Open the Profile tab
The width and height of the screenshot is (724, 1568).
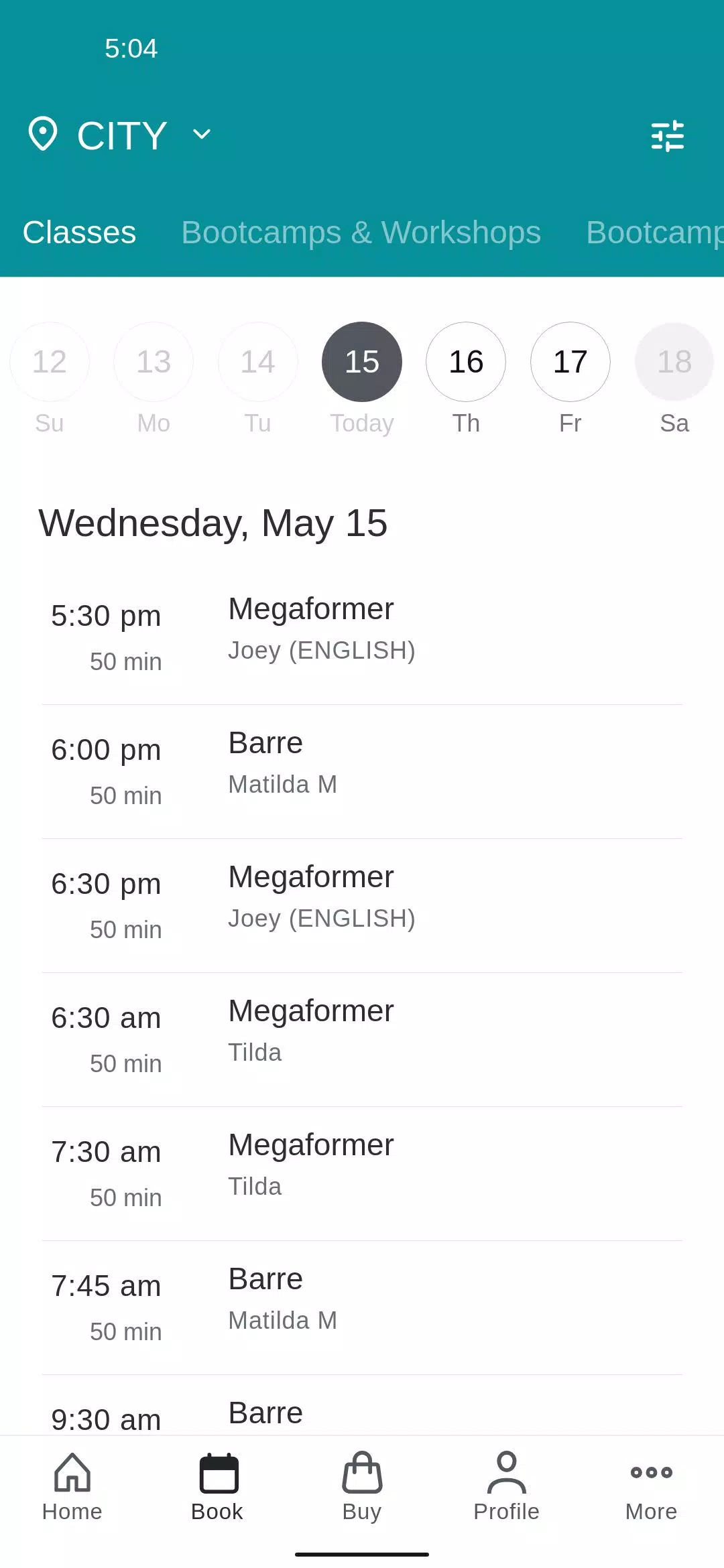[507, 1487]
